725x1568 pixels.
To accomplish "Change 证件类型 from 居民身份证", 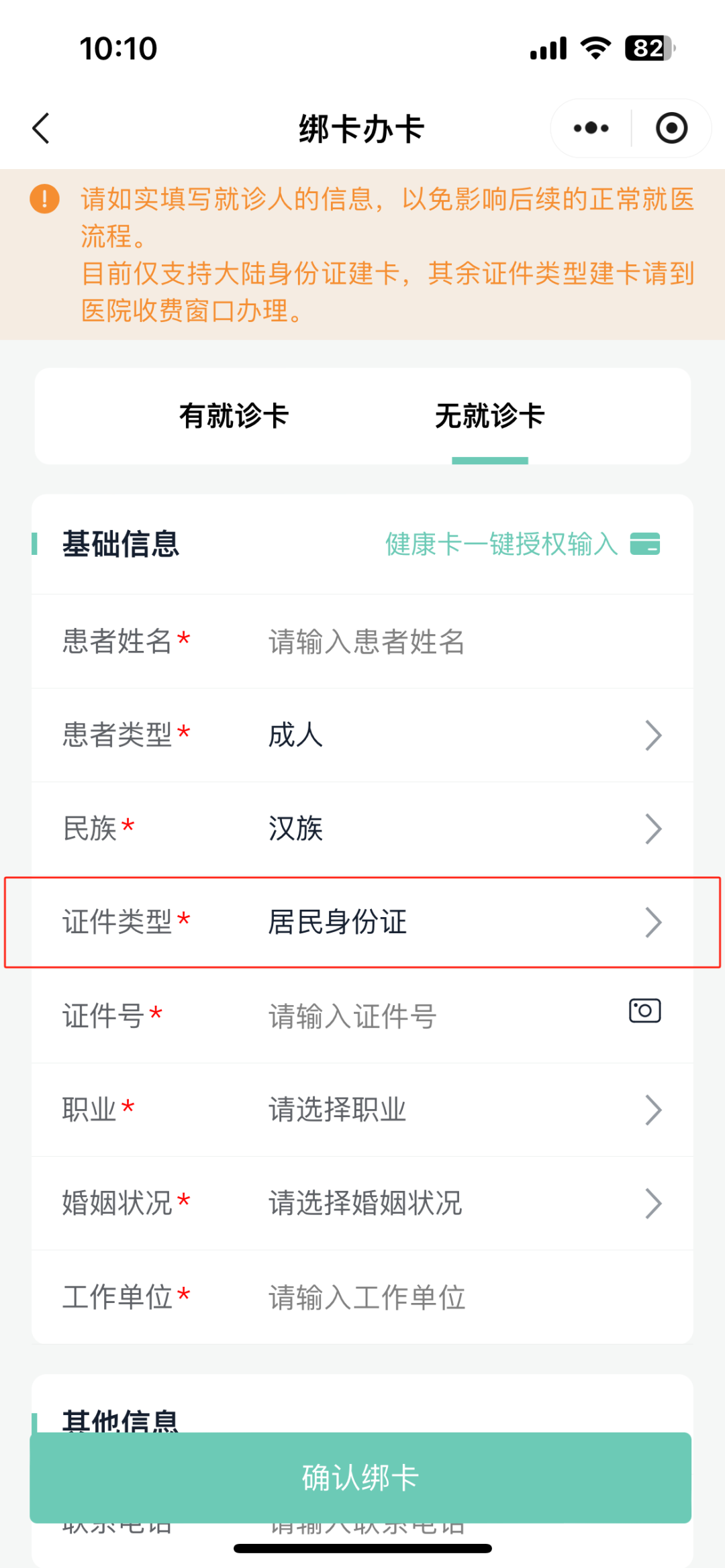I will (362, 922).
